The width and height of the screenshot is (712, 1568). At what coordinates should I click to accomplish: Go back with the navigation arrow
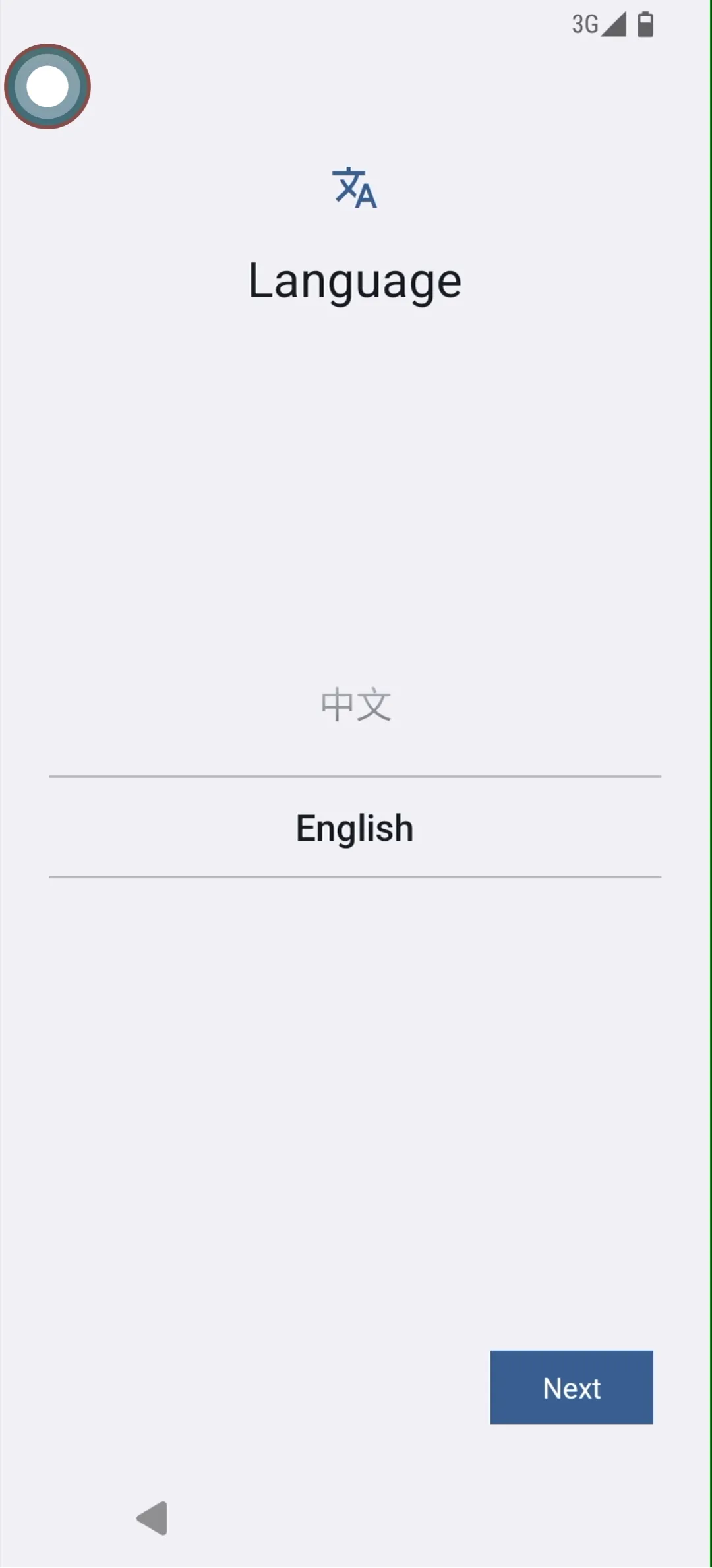(x=153, y=1518)
